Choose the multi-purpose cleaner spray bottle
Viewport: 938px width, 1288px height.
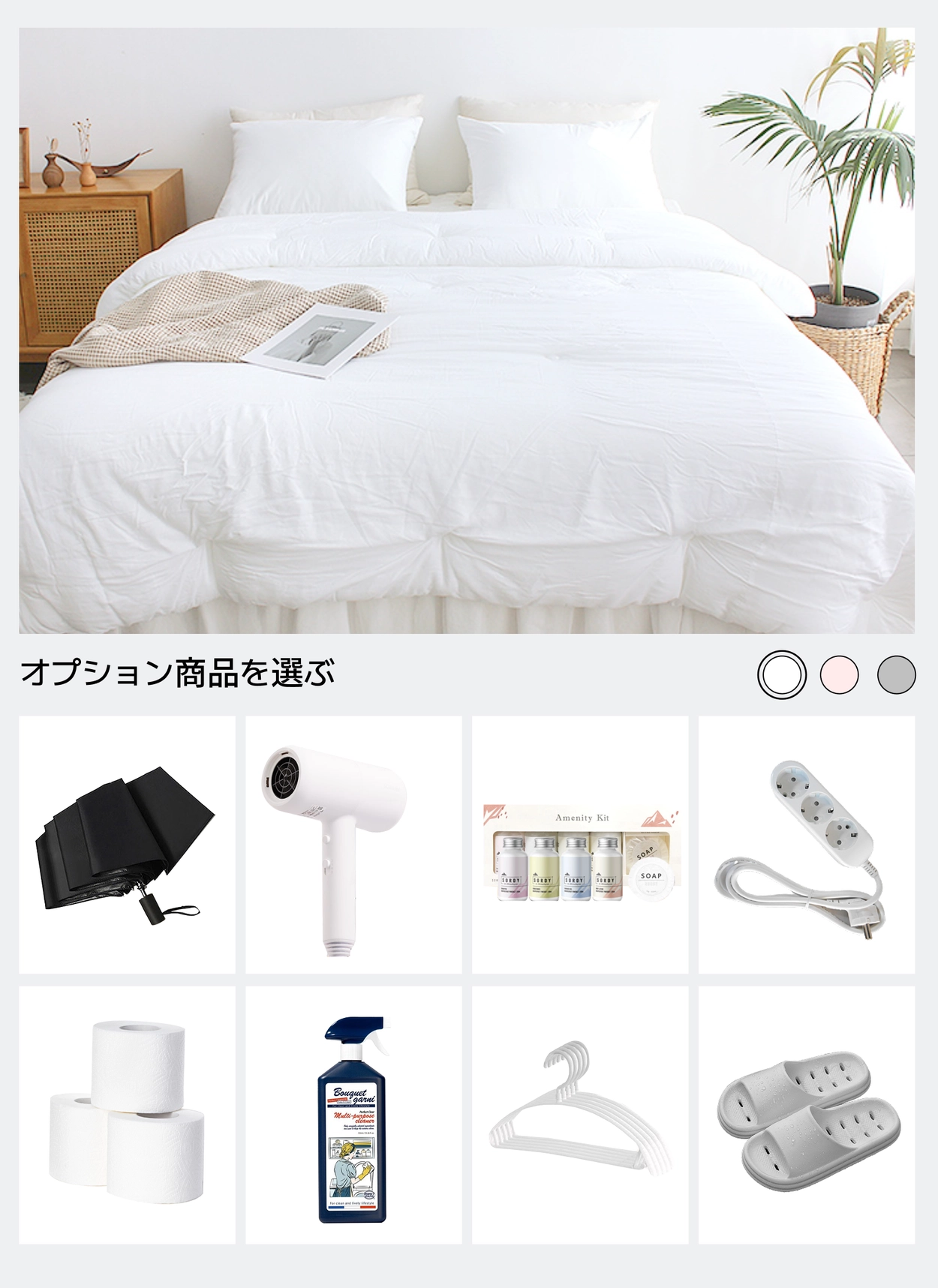(x=353, y=1115)
